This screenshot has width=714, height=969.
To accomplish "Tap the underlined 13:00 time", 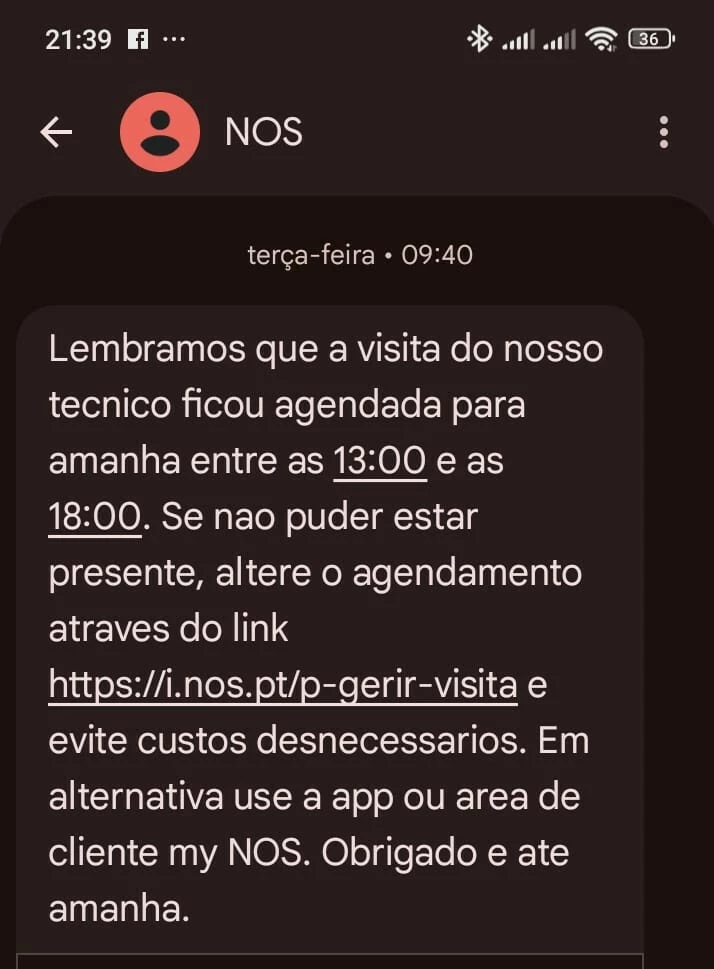I will [380, 462].
